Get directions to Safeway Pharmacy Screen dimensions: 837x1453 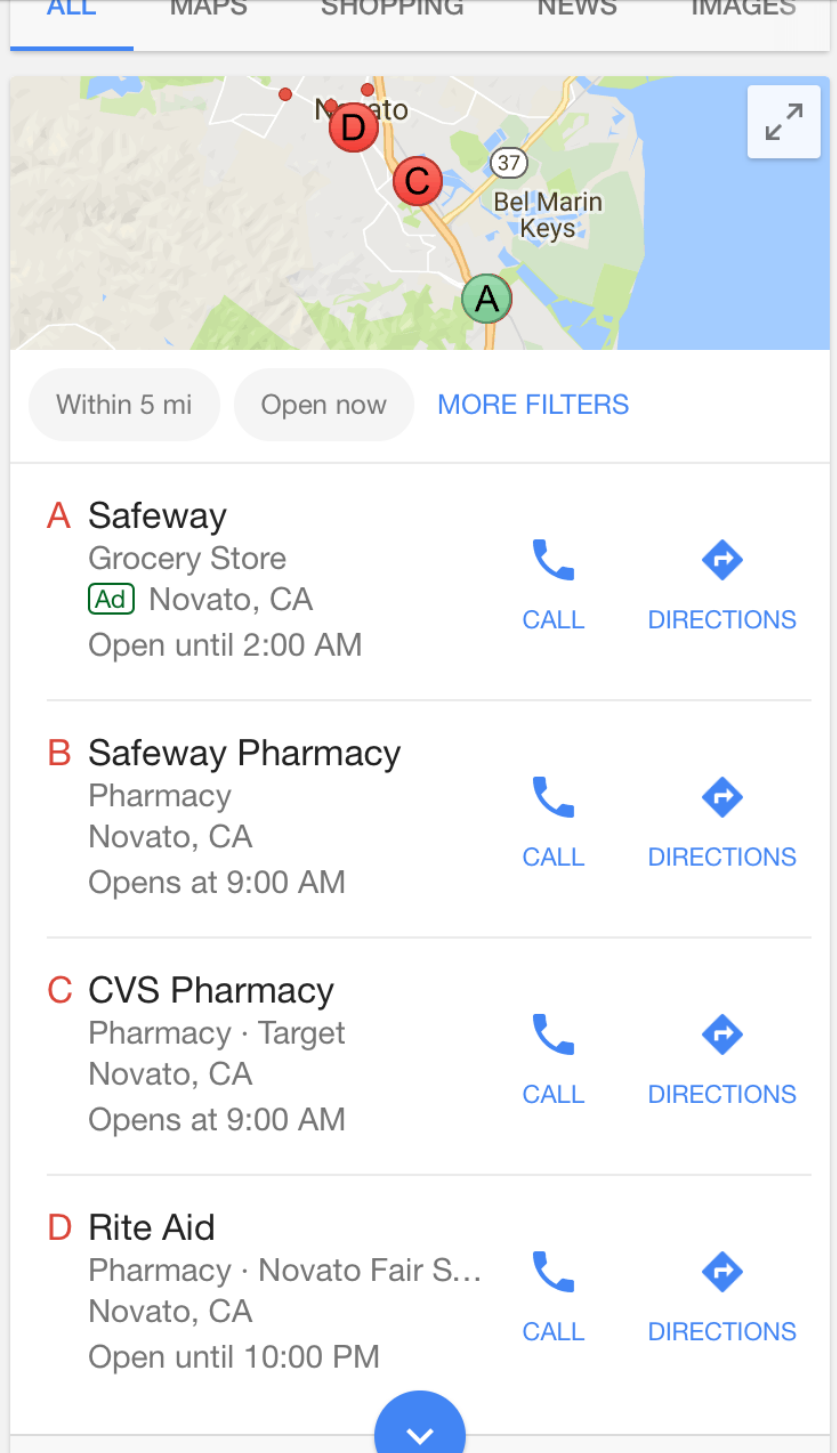(x=722, y=820)
